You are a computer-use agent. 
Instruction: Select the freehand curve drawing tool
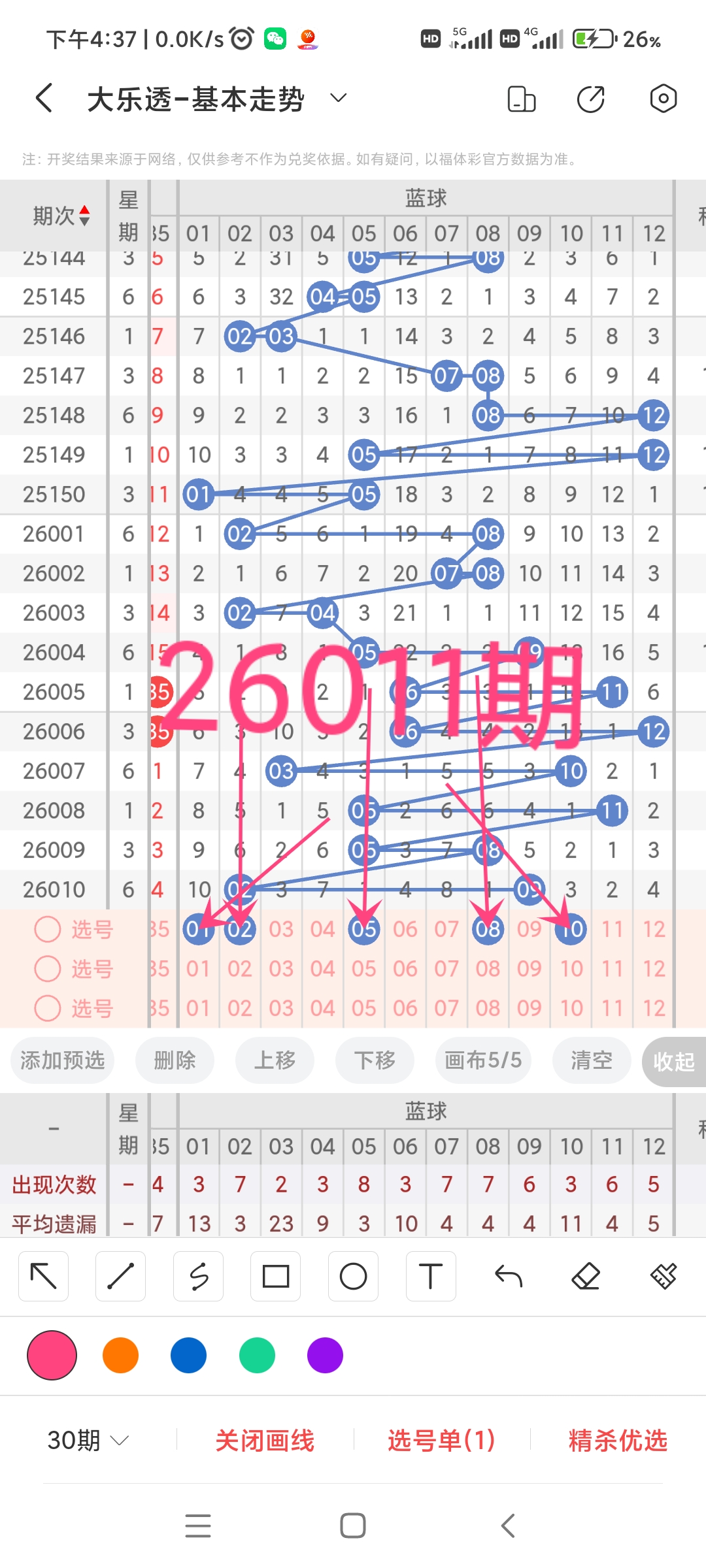[x=198, y=1275]
